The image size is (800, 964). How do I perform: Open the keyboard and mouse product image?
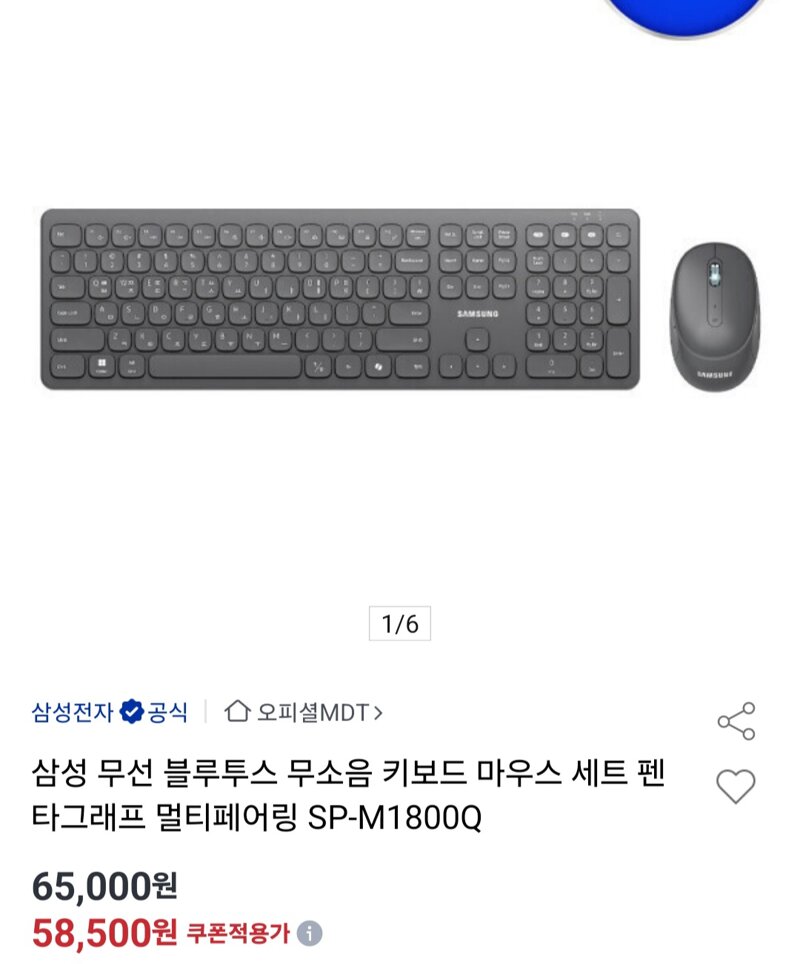[398, 300]
